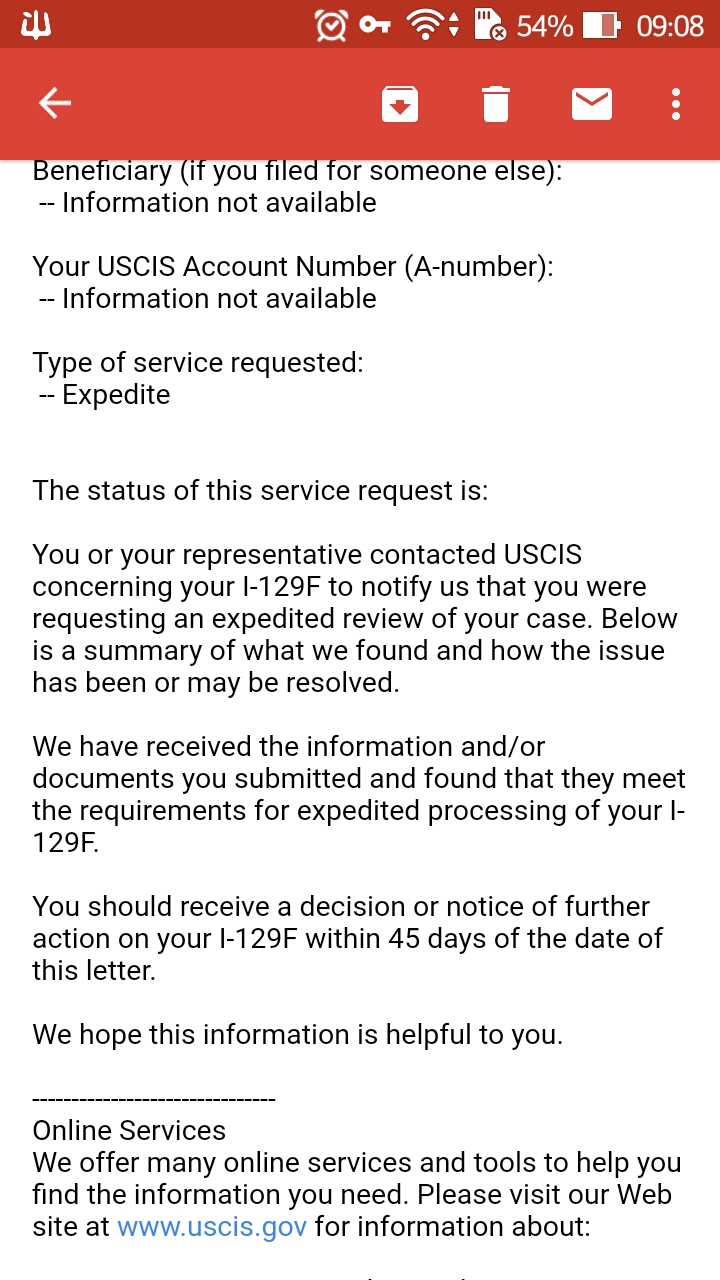
Task: Delete this email
Action: coord(496,104)
